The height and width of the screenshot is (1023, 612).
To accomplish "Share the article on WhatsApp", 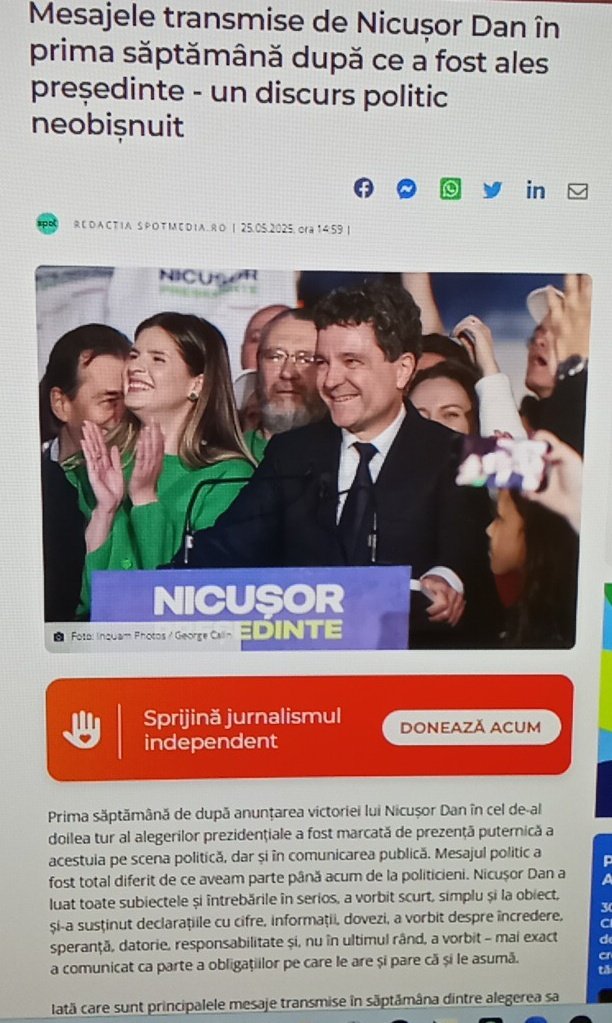I will pos(450,189).
